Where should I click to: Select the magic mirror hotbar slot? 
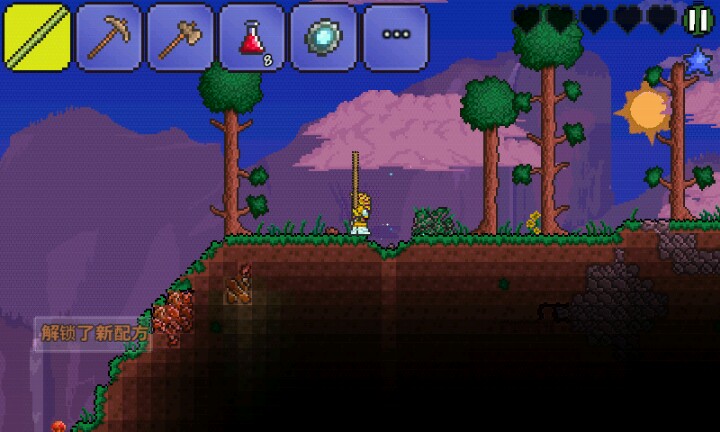pos(323,38)
